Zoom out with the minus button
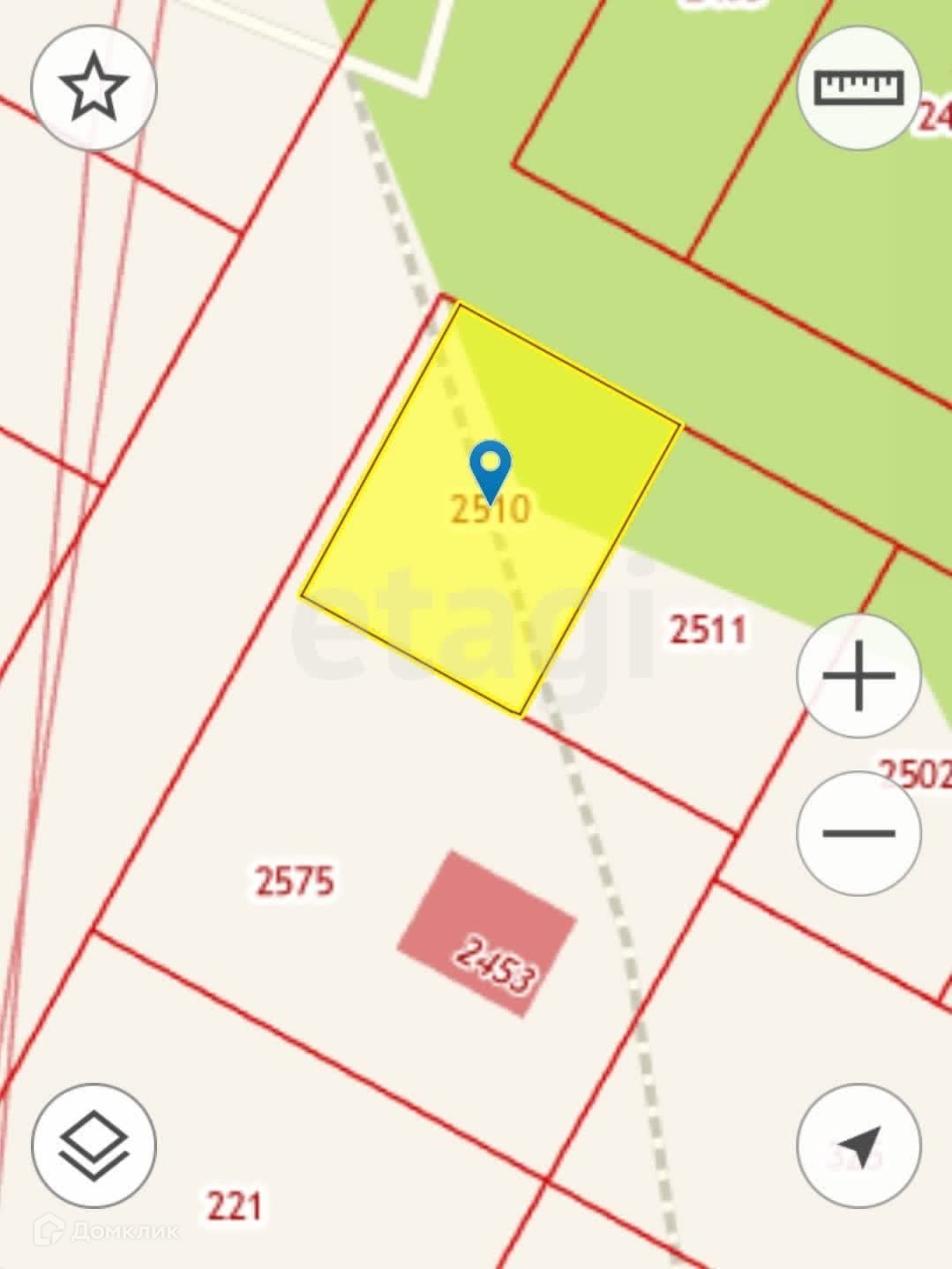The image size is (952, 1269). [858, 833]
